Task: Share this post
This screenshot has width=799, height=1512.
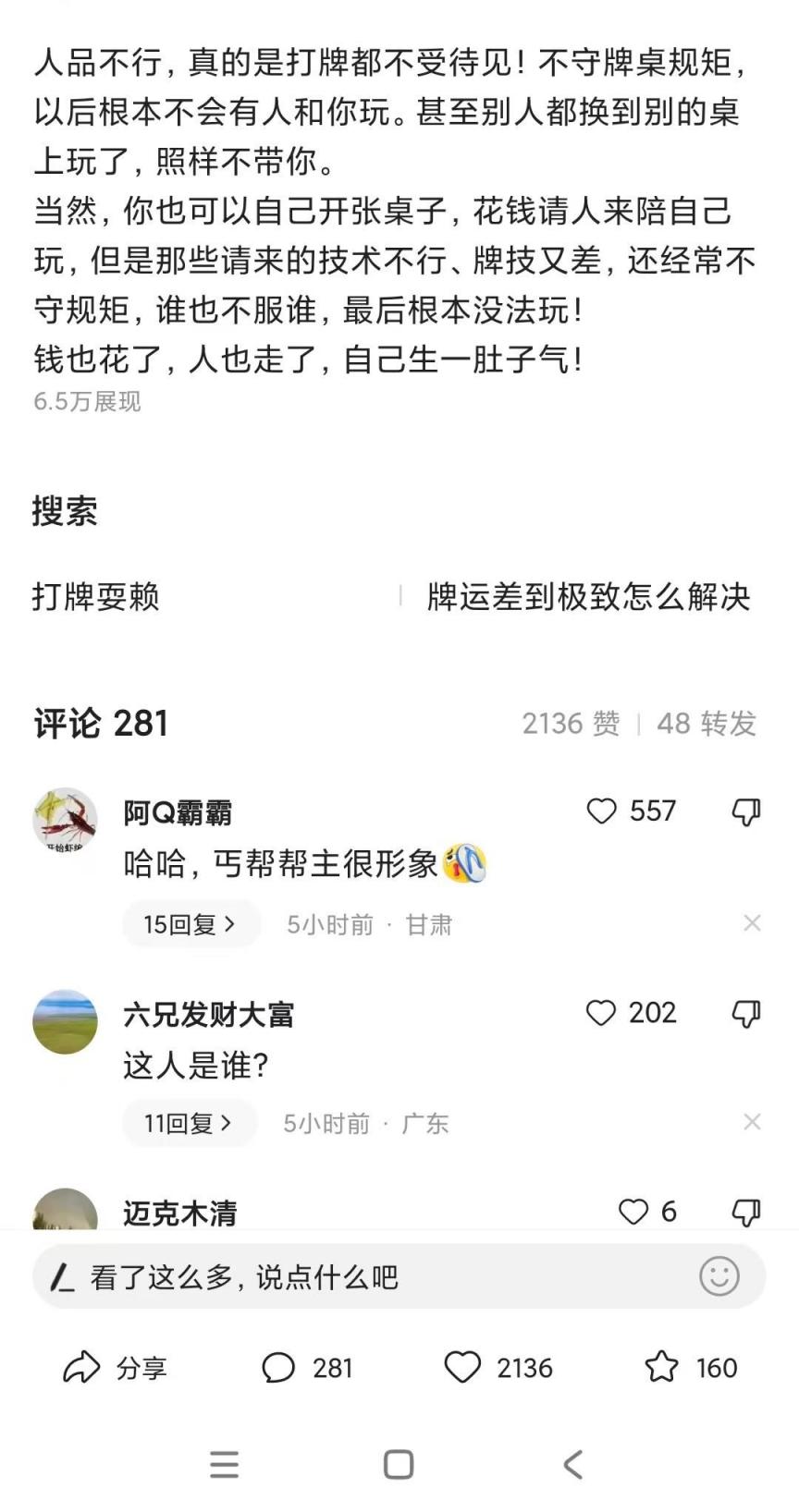Action: coord(115,1368)
